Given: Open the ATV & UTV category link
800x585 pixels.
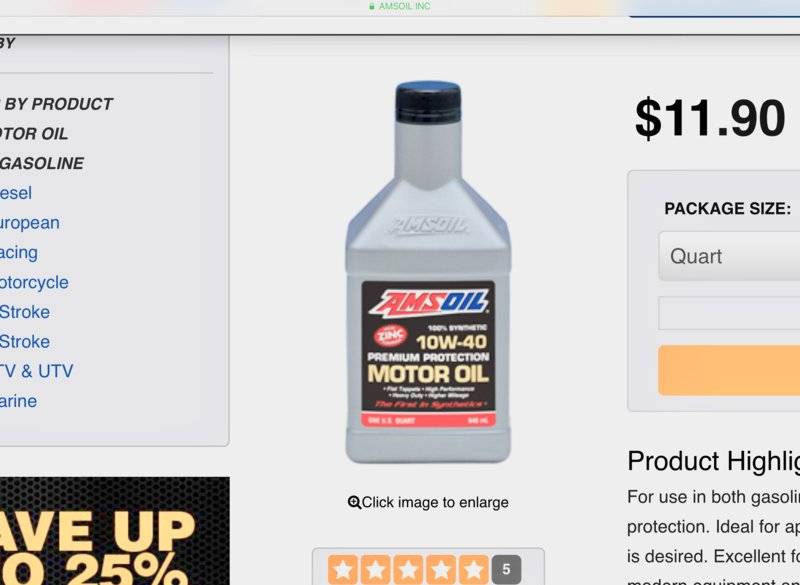Looking at the screenshot, I should click(37, 371).
